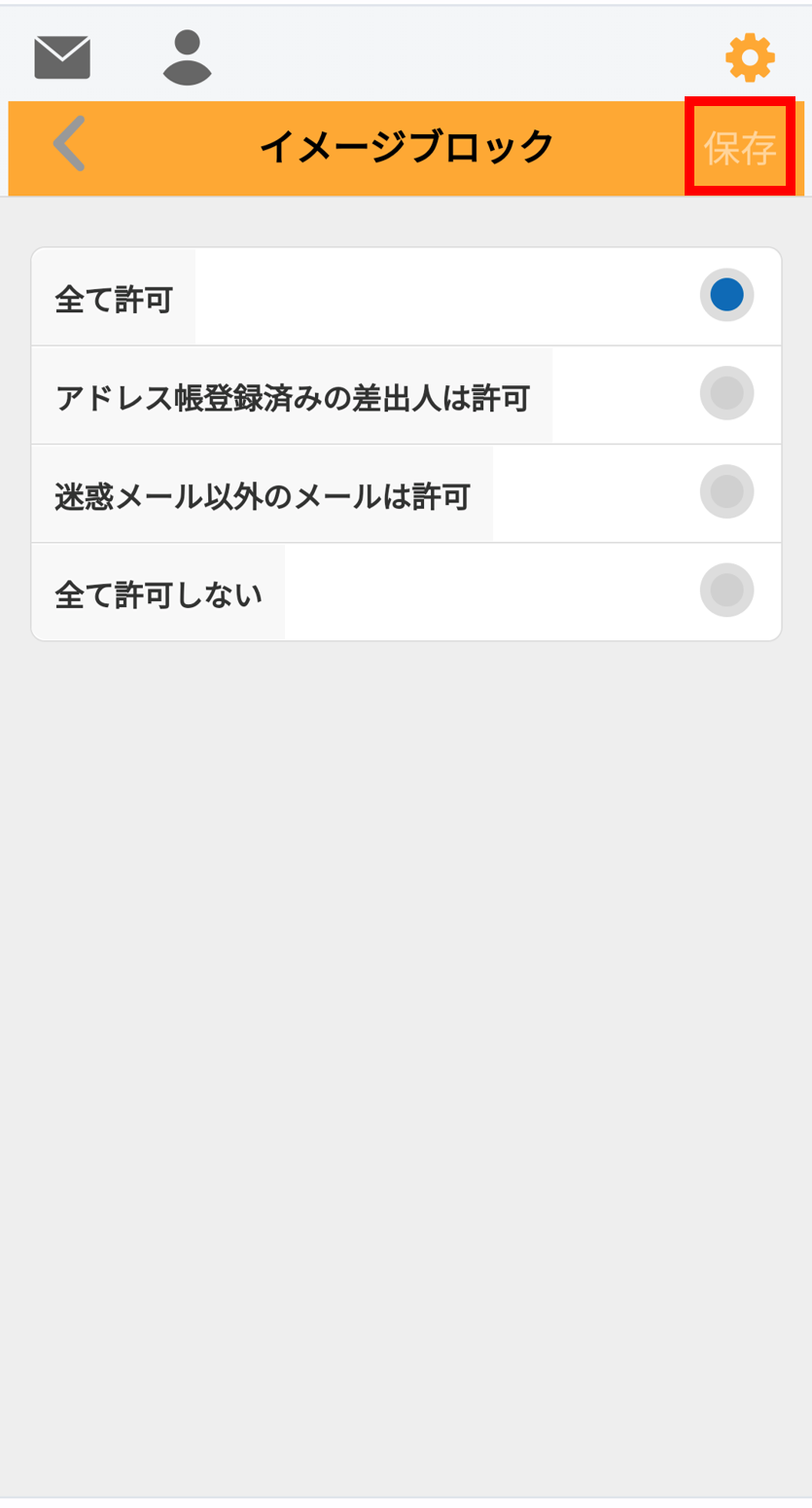Select the 全て許可しない option
Viewport: 812px width, 1508px height.
pos(406,592)
